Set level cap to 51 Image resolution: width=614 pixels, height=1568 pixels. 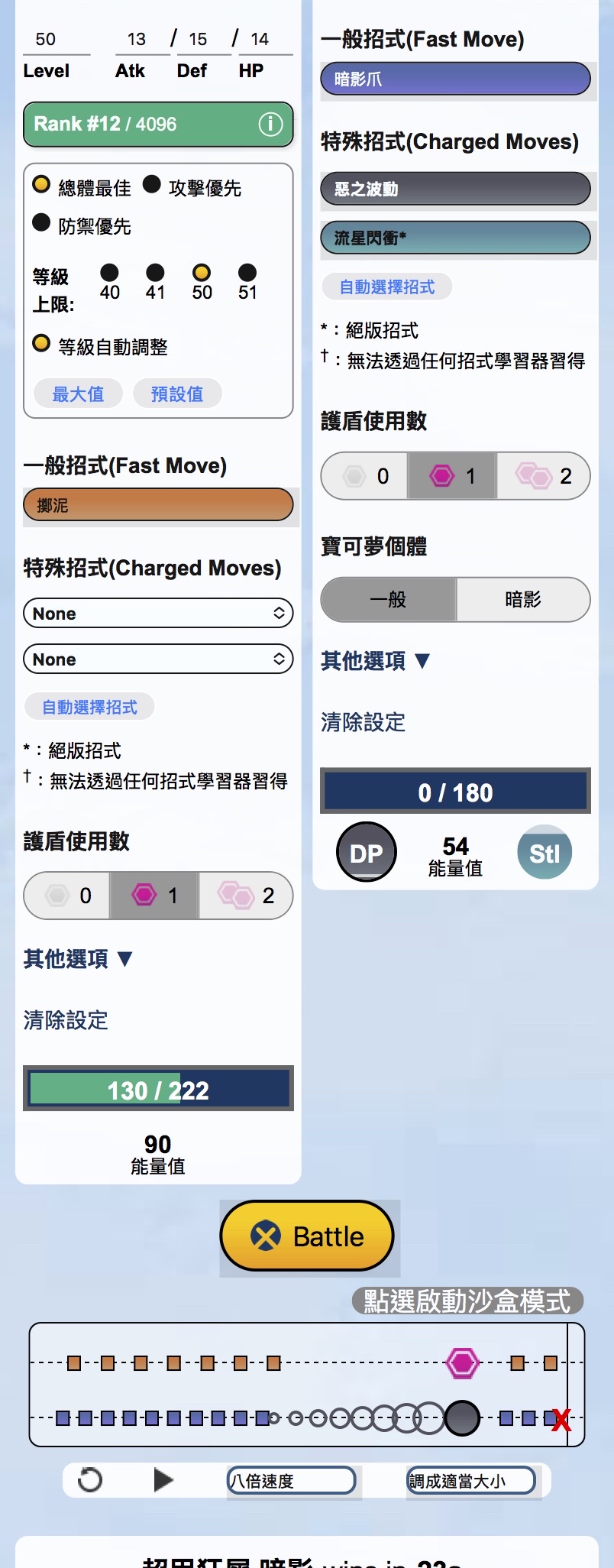coord(247,273)
